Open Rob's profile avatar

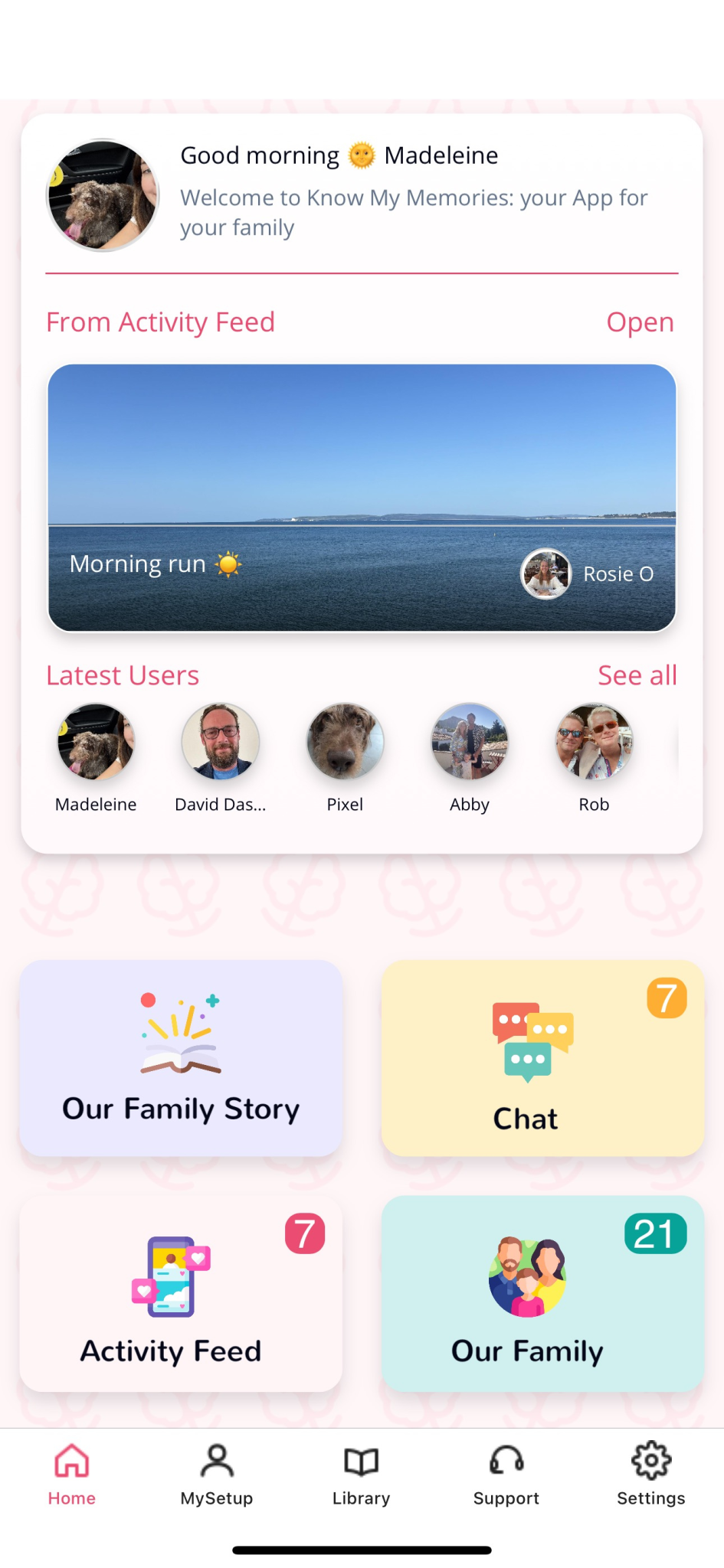pyautogui.click(x=594, y=742)
